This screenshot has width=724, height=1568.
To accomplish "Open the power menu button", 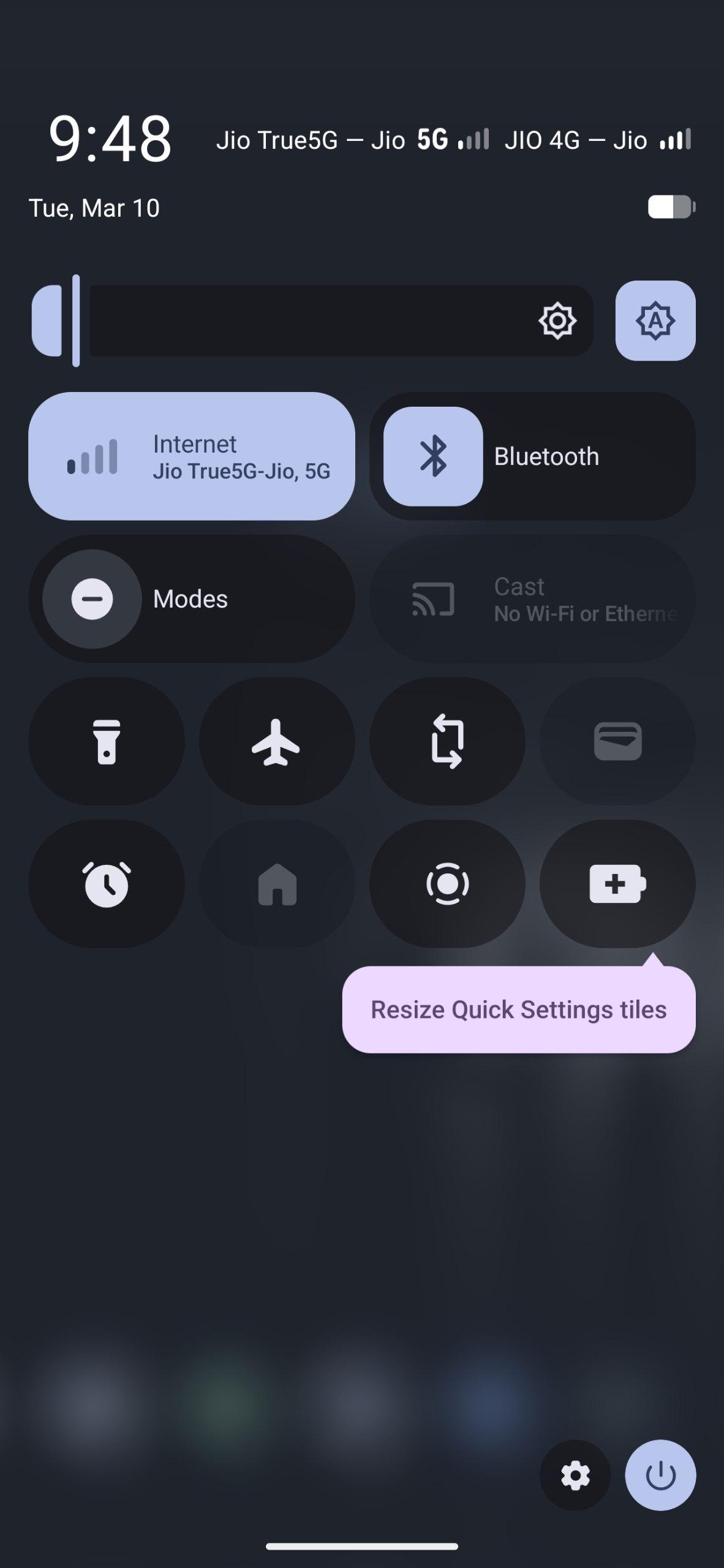I will 660,1475.
